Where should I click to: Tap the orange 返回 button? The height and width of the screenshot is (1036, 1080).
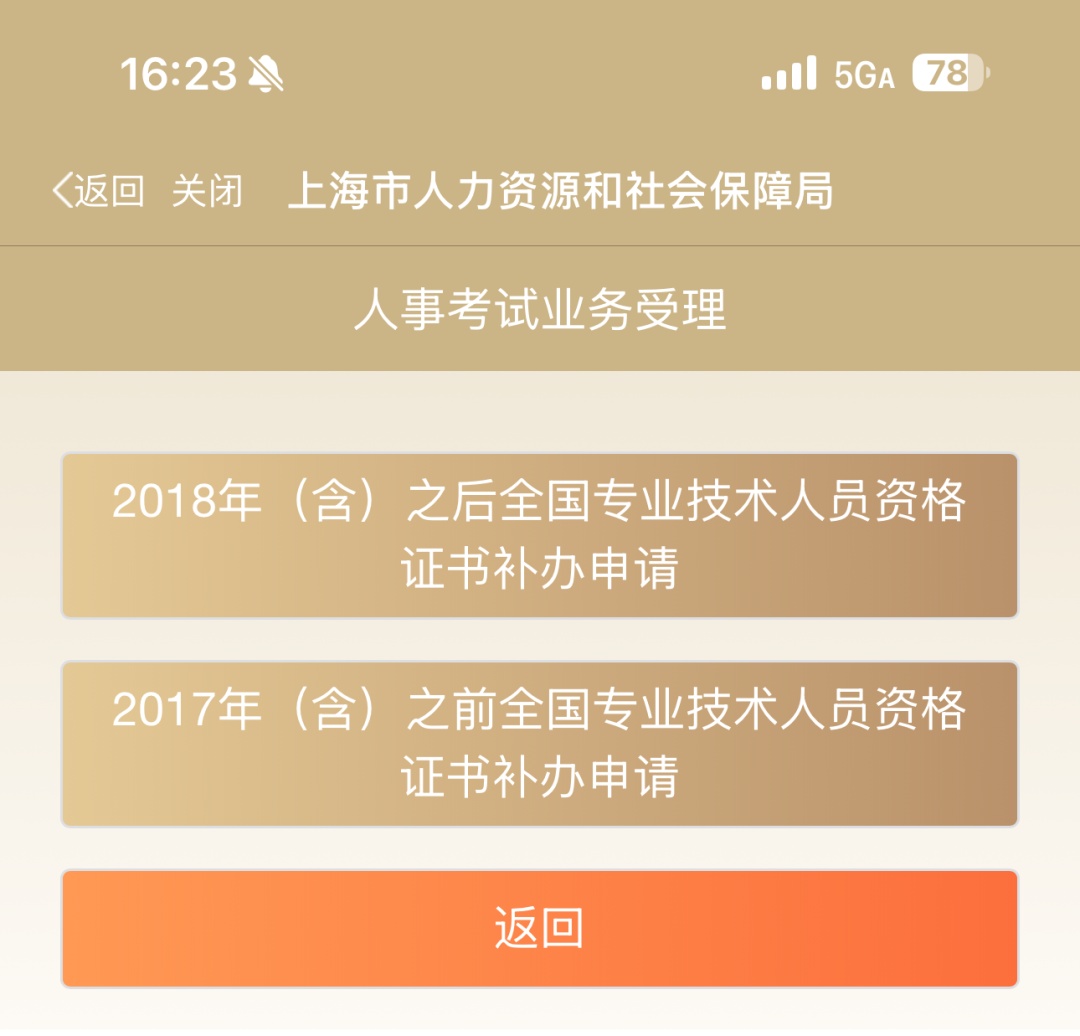point(539,928)
